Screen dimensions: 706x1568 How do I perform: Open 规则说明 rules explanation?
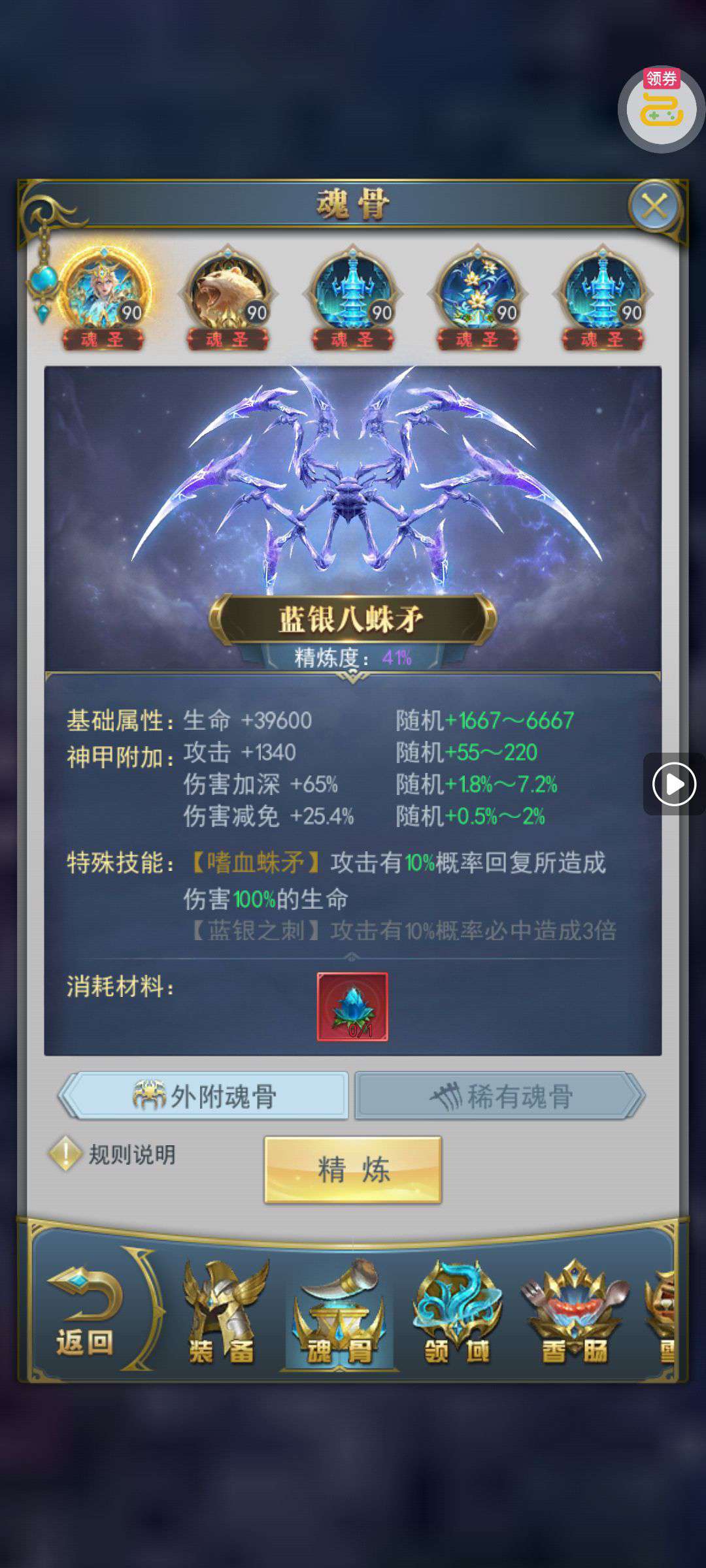[x=114, y=1154]
